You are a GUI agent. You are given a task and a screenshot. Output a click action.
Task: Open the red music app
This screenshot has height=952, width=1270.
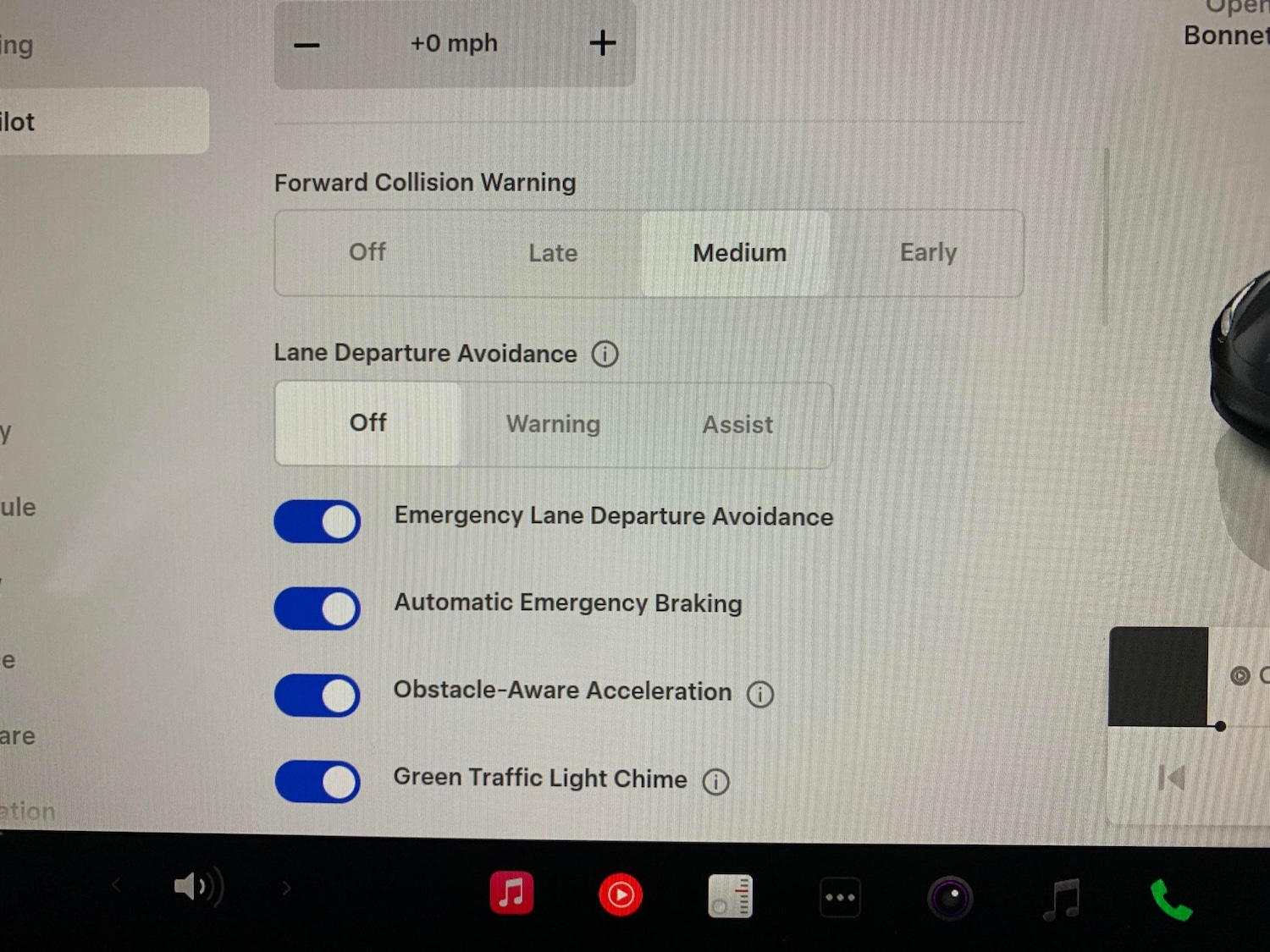(511, 894)
